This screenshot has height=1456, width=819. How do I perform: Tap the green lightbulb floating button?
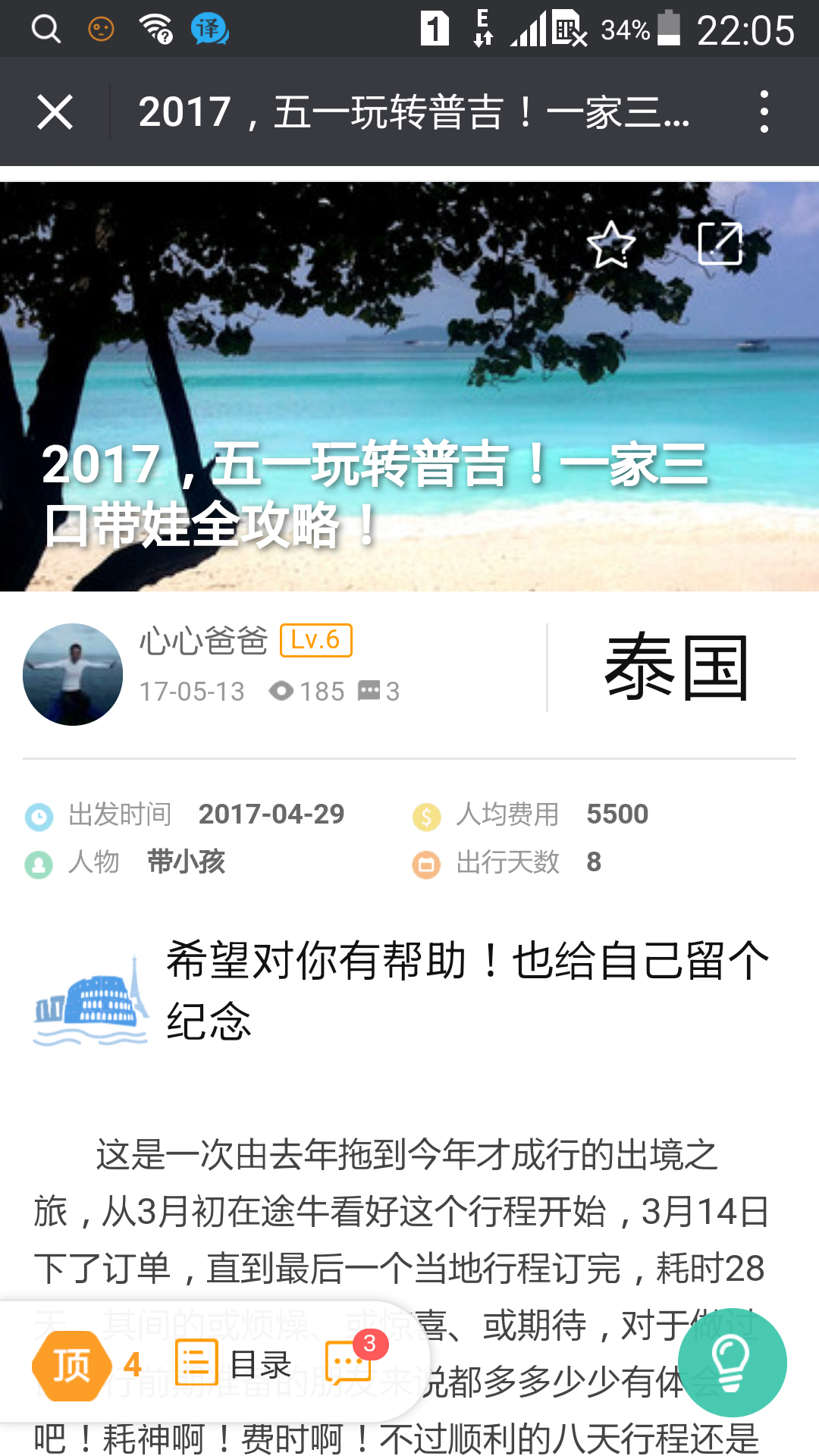732,1363
